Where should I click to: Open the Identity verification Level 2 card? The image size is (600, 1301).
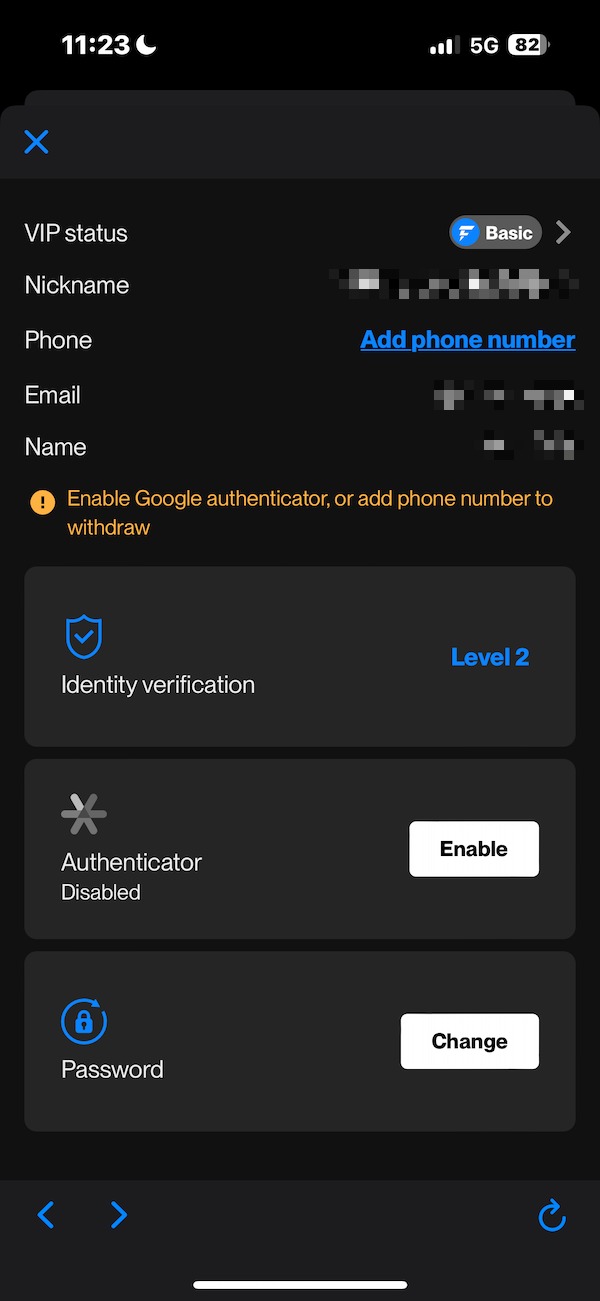click(299, 656)
